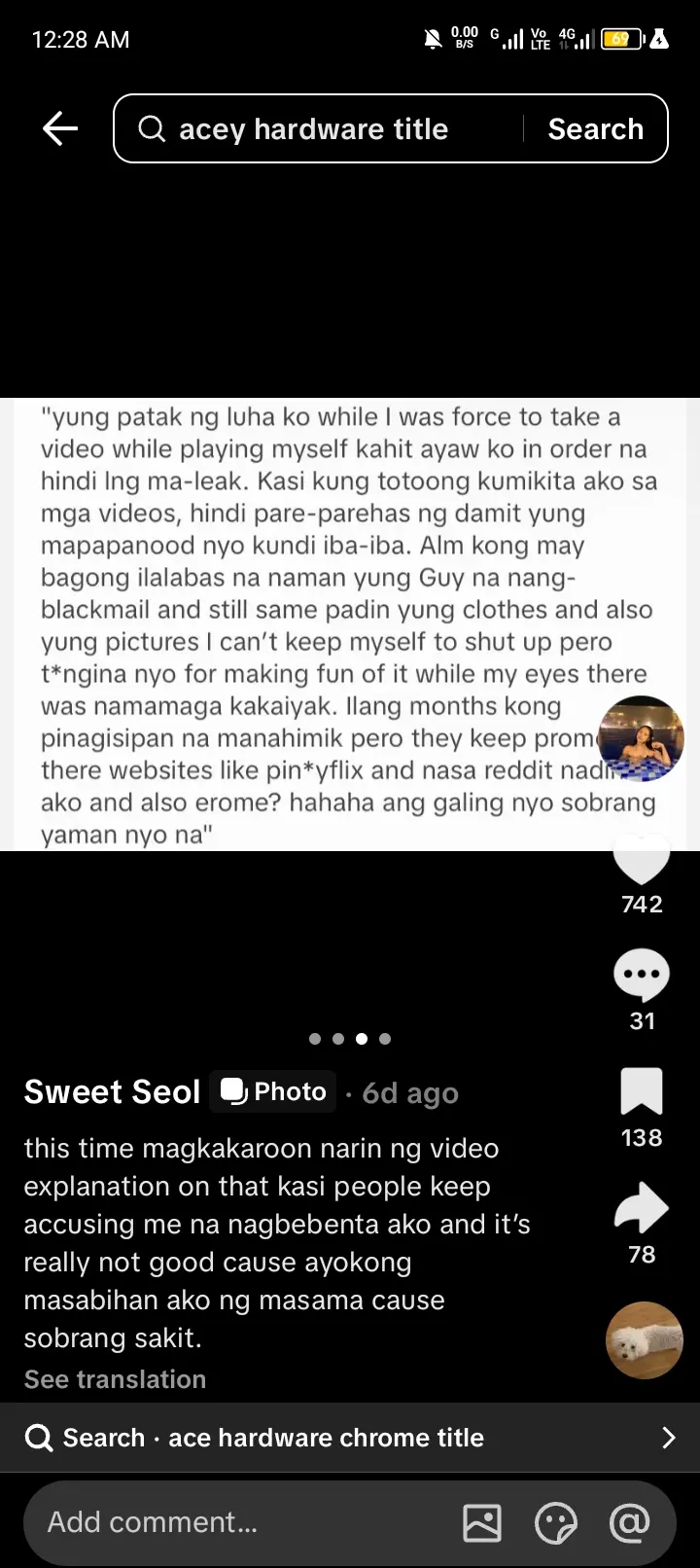Image resolution: width=700 pixels, height=1568 pixels.
Task: Attach an image to the comment
Action: point(482,1523)
